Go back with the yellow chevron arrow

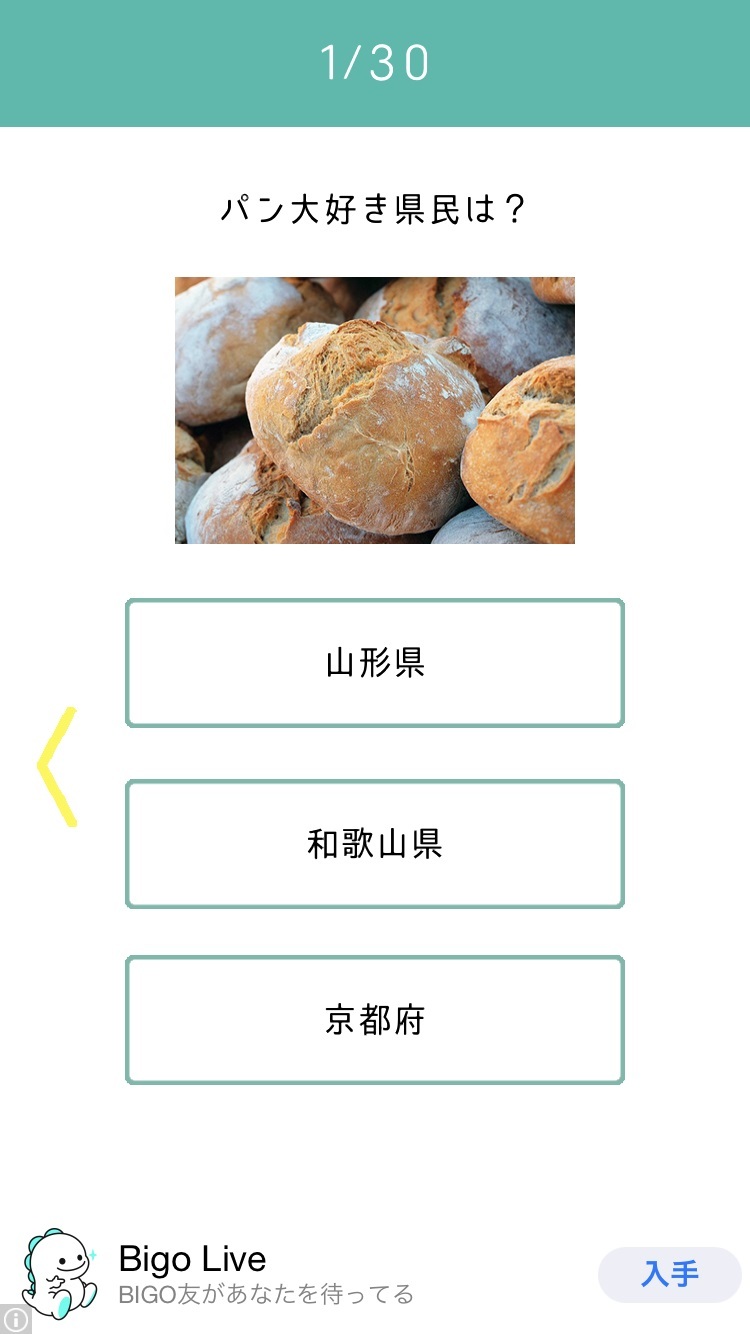[x=57, y=767]
